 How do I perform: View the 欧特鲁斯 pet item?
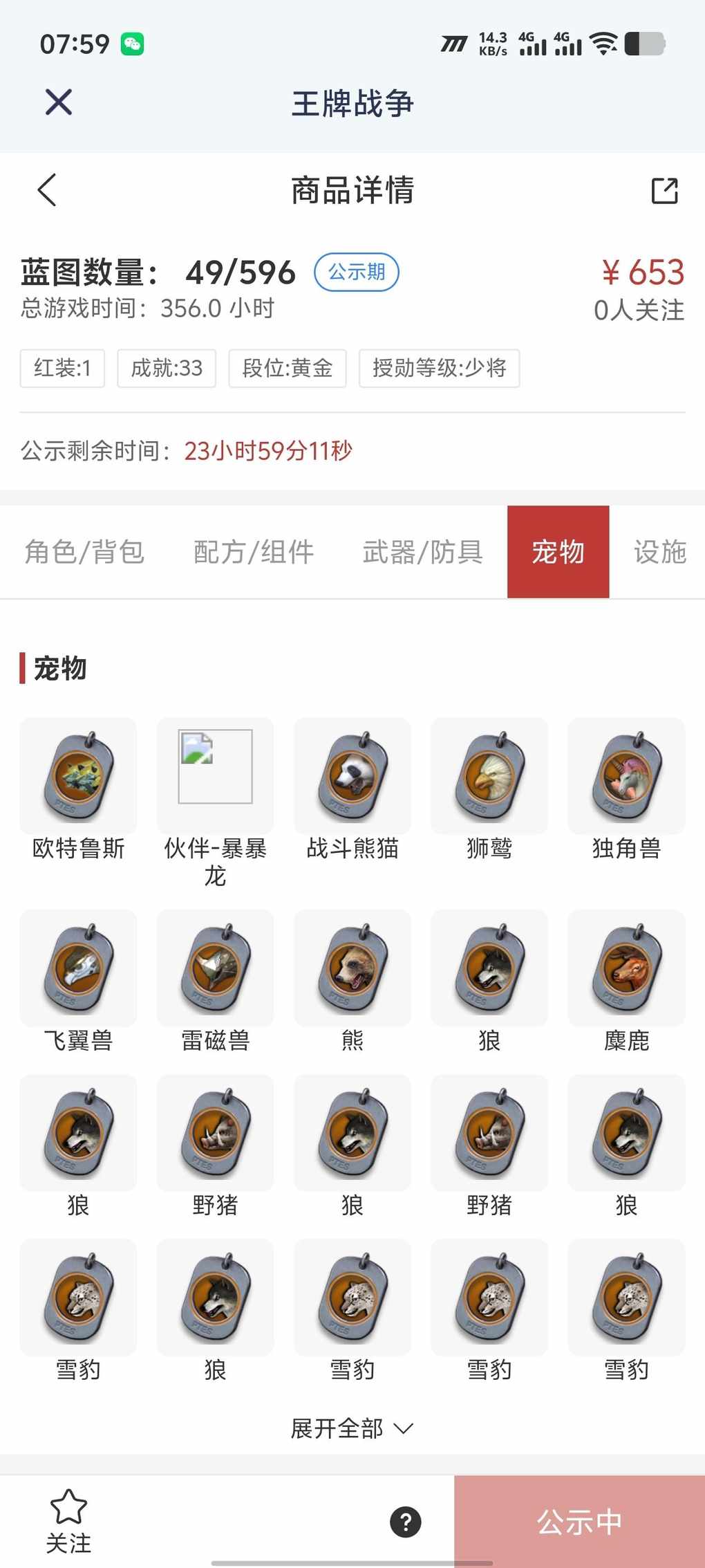pos(78,777)
